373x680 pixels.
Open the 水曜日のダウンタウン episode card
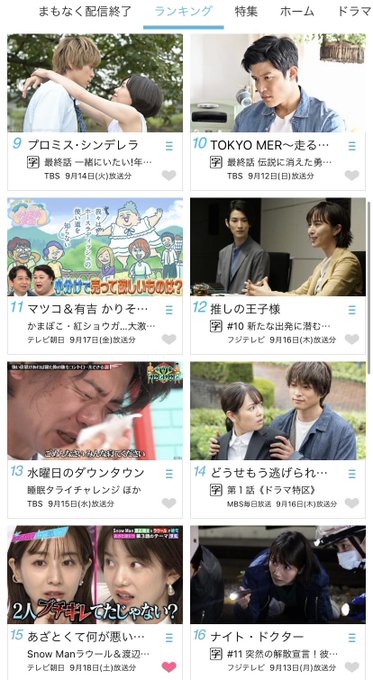pyautogui.click(x=95, y=440)
